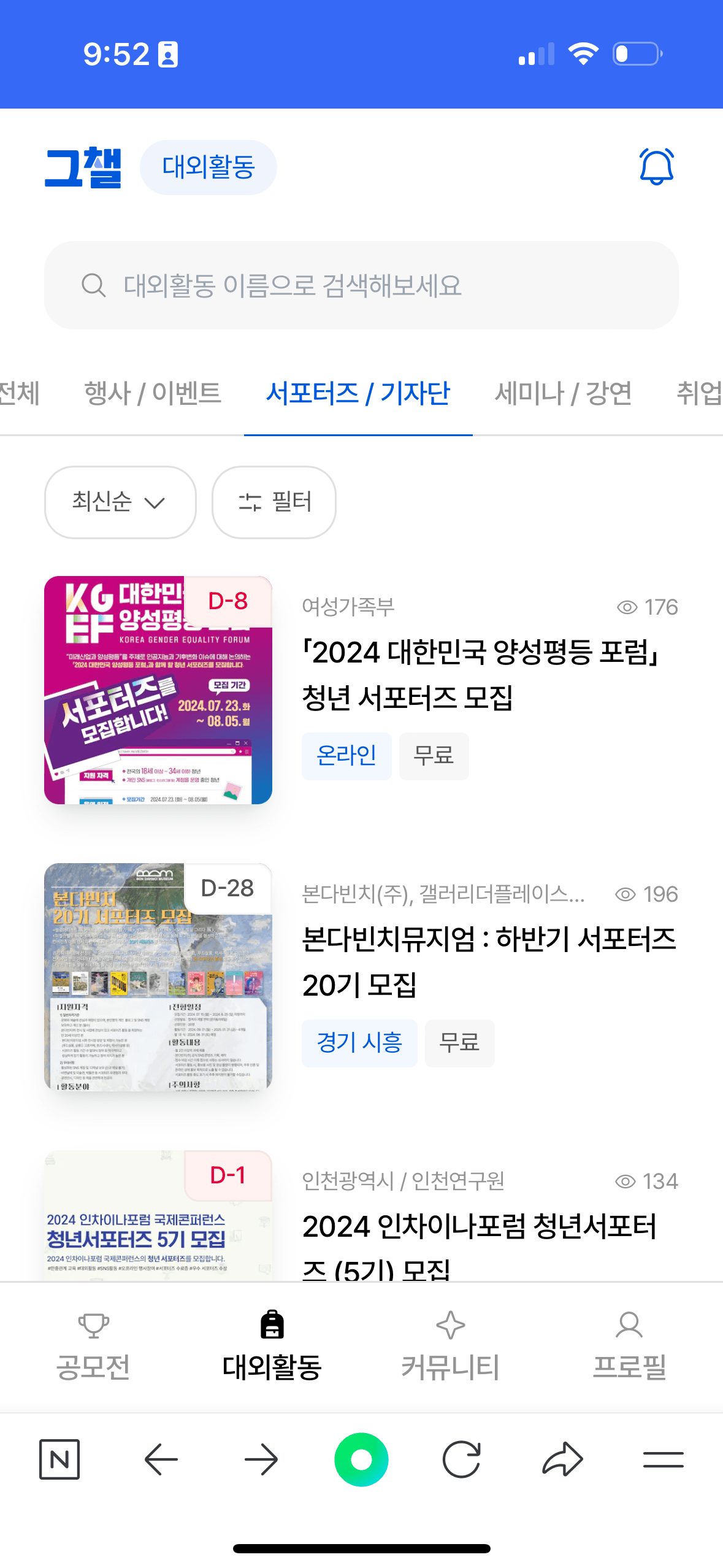Share this page
The image size is (723, 1568).
click(562, 1459)
